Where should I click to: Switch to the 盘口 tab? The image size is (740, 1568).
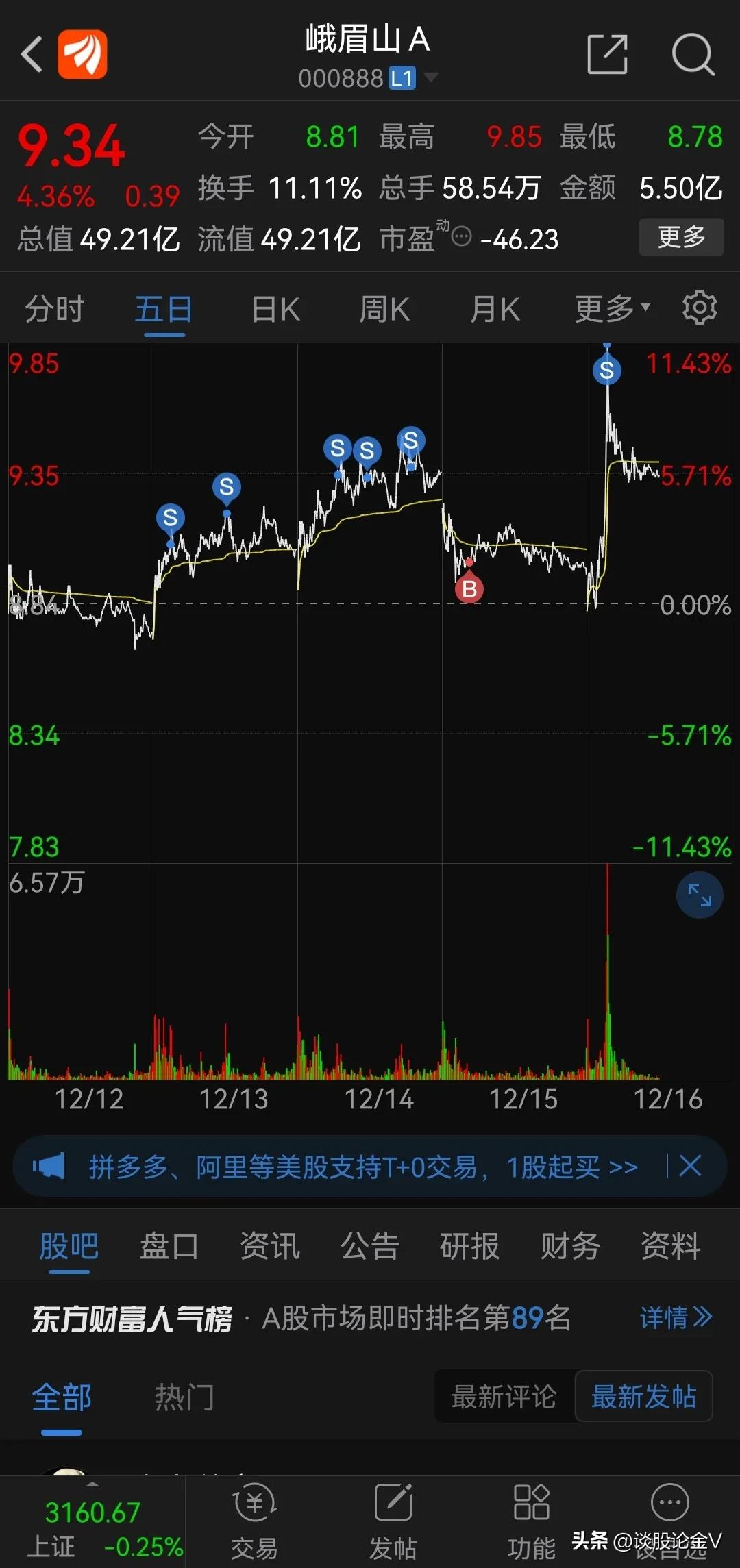pyautogui.click(x=169, y=1245)
